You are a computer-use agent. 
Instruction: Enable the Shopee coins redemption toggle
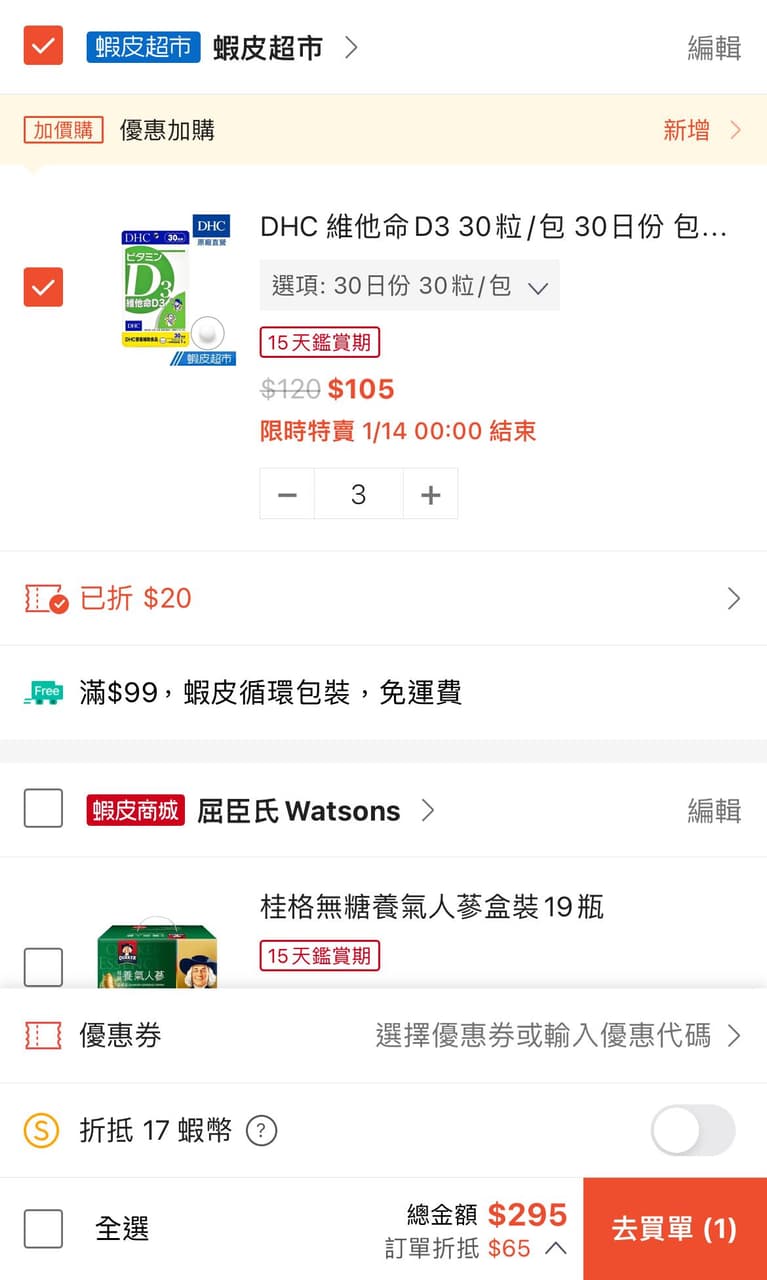tap(692, 1130)
